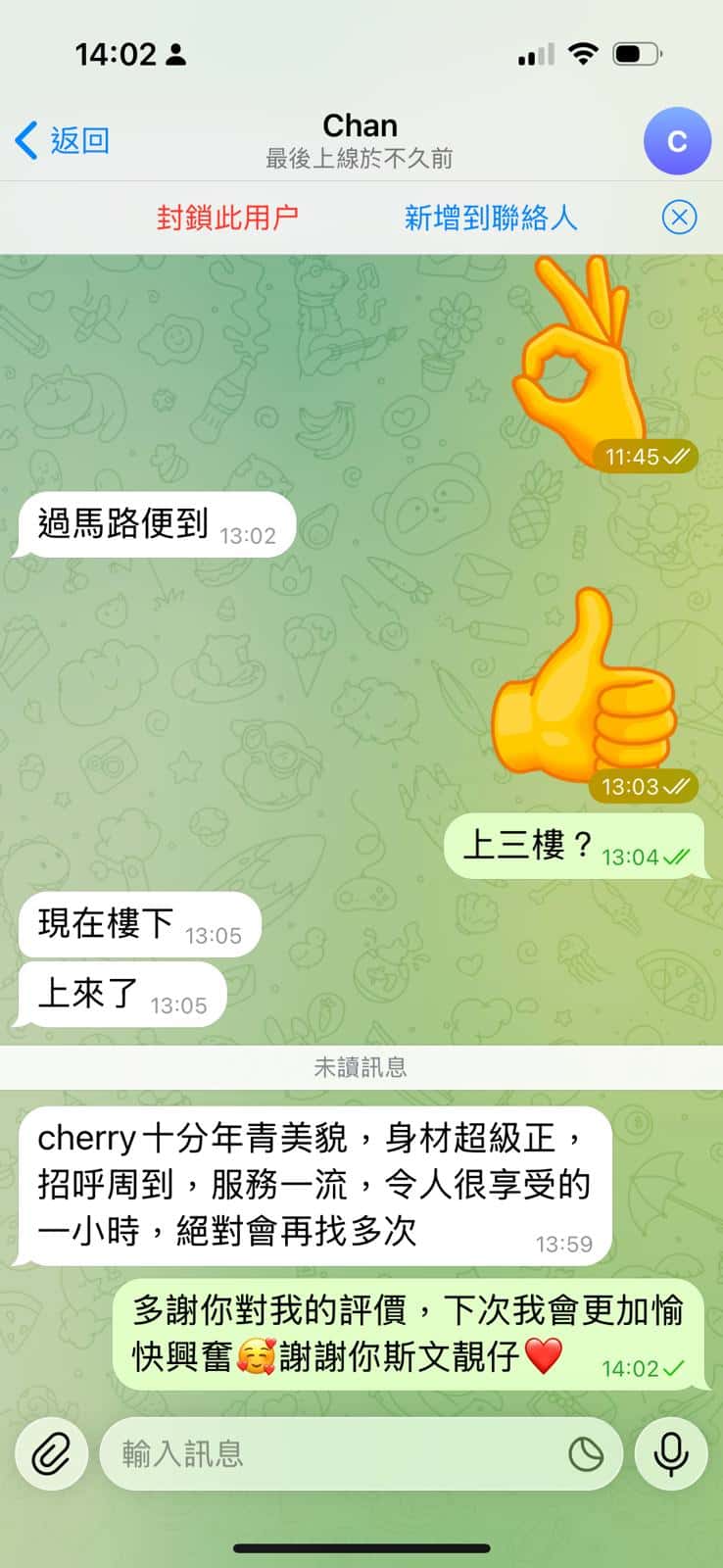The image size is (723, 1568).
Task: Tap 新增到聯絡人 to add Chan to contacts
Action: coord(490,218)
